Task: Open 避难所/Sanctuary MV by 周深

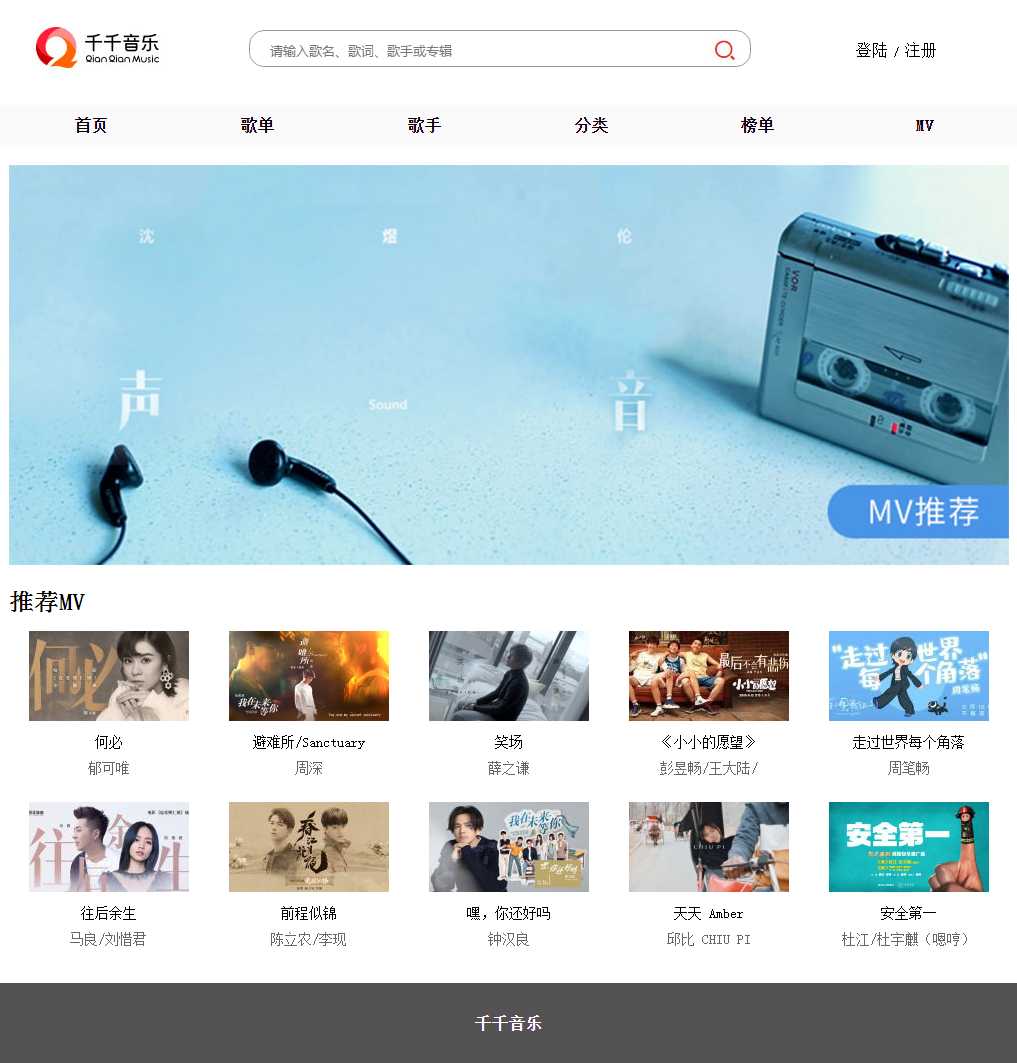Action: pos(309,676)
